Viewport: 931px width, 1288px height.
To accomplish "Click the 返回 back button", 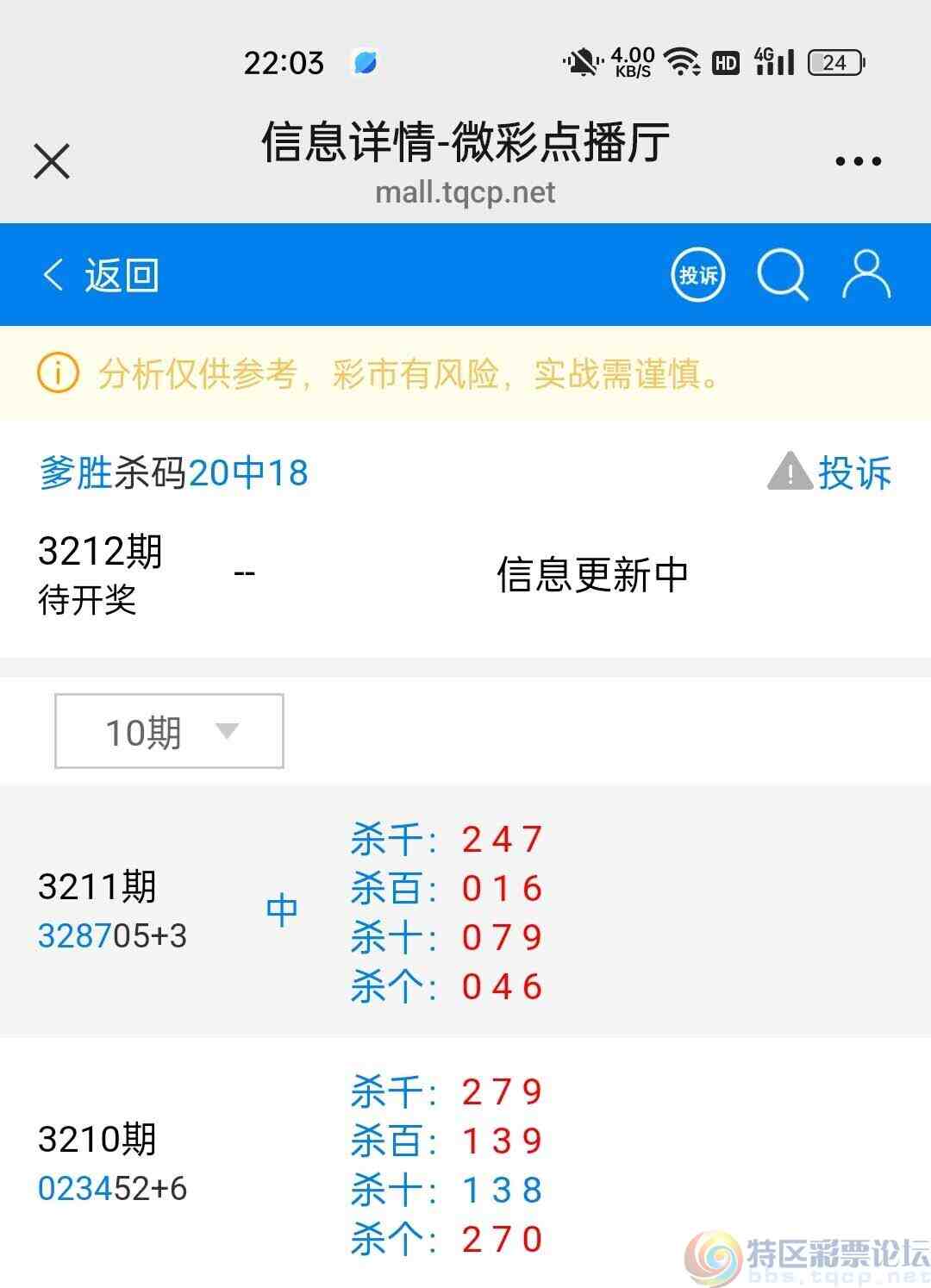I will 122,274.
